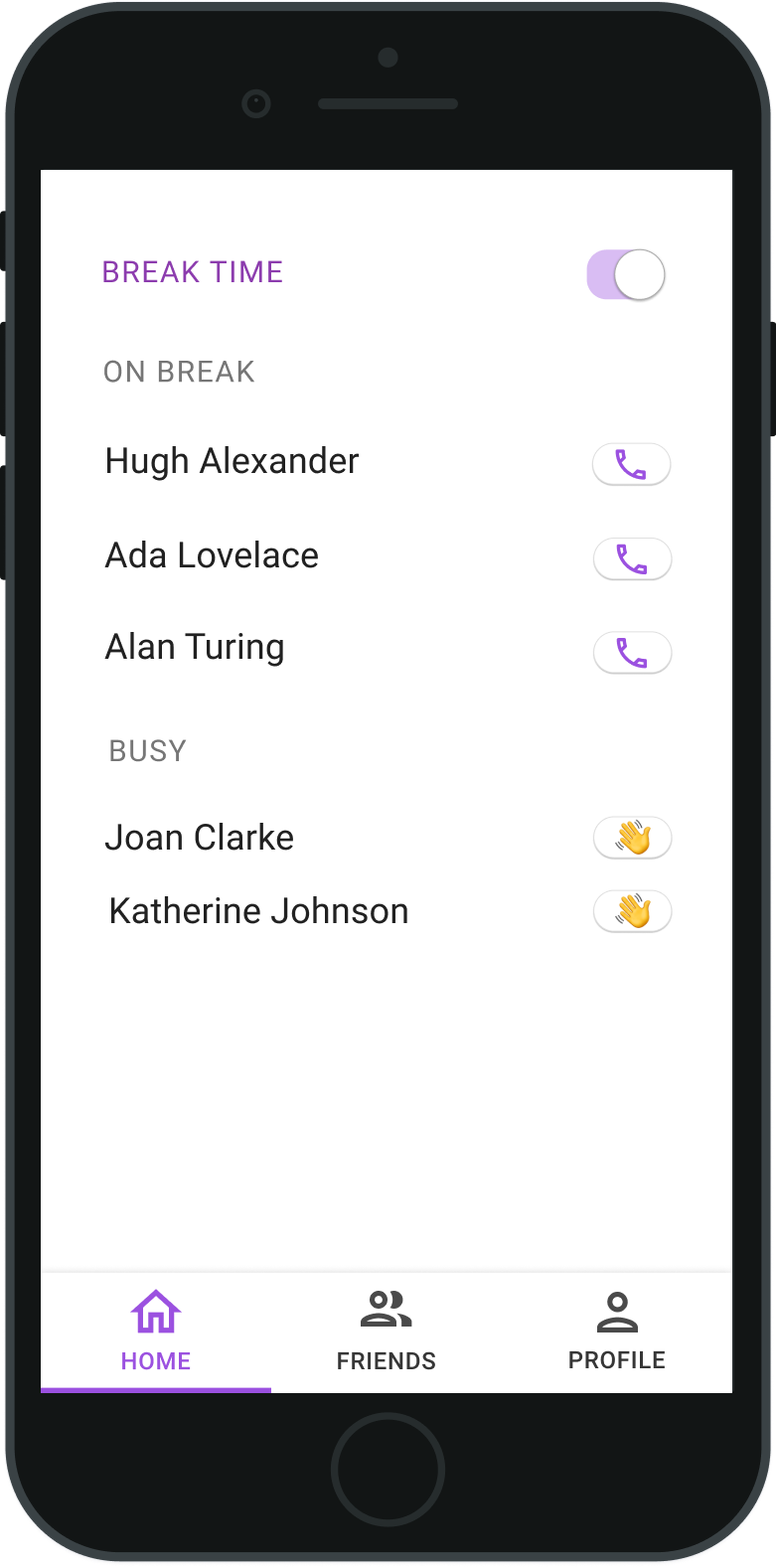Select Hugh Alexander's name
776x1568 pixels.
(232, 461)
